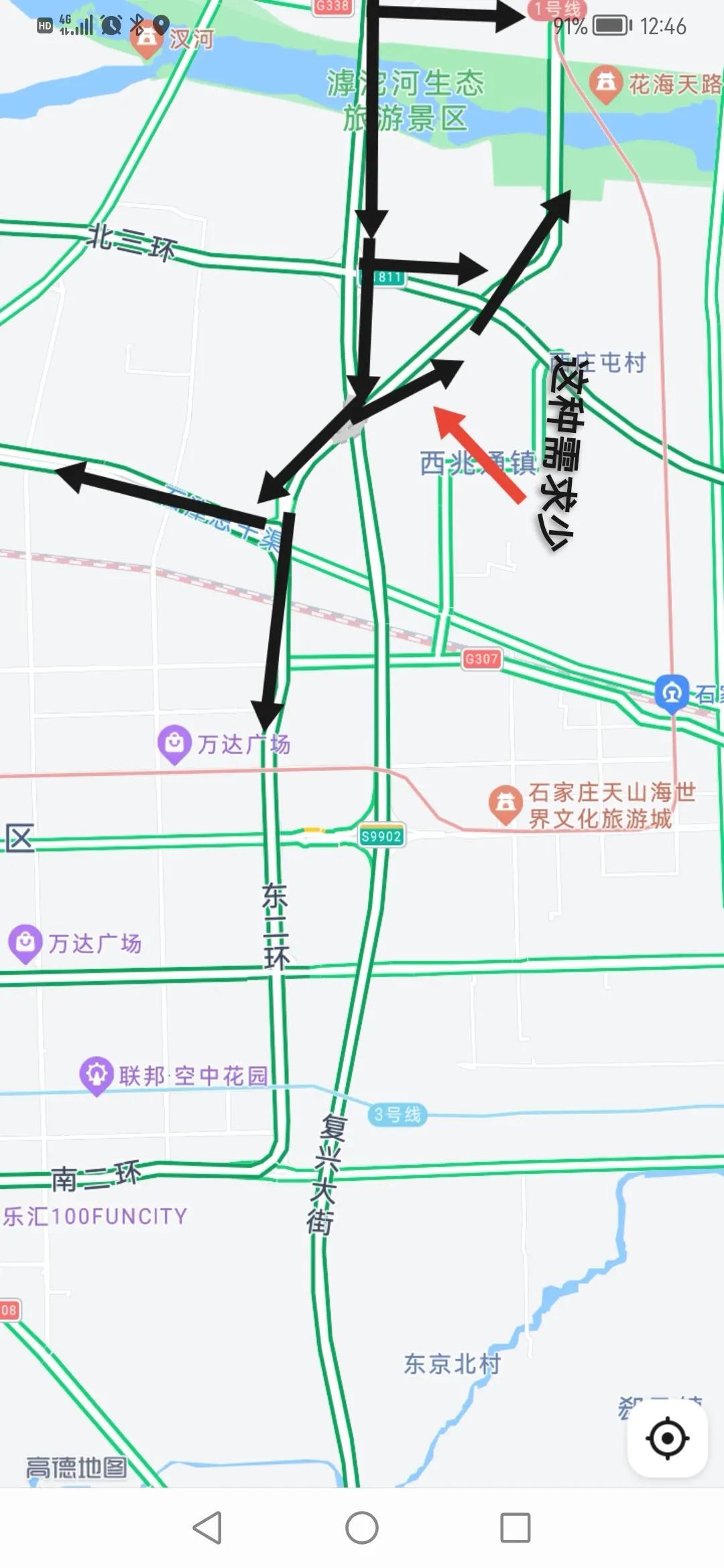Select the 花海天路 scenic spot marker
724x1568 pixels.
tap(605, 84)
